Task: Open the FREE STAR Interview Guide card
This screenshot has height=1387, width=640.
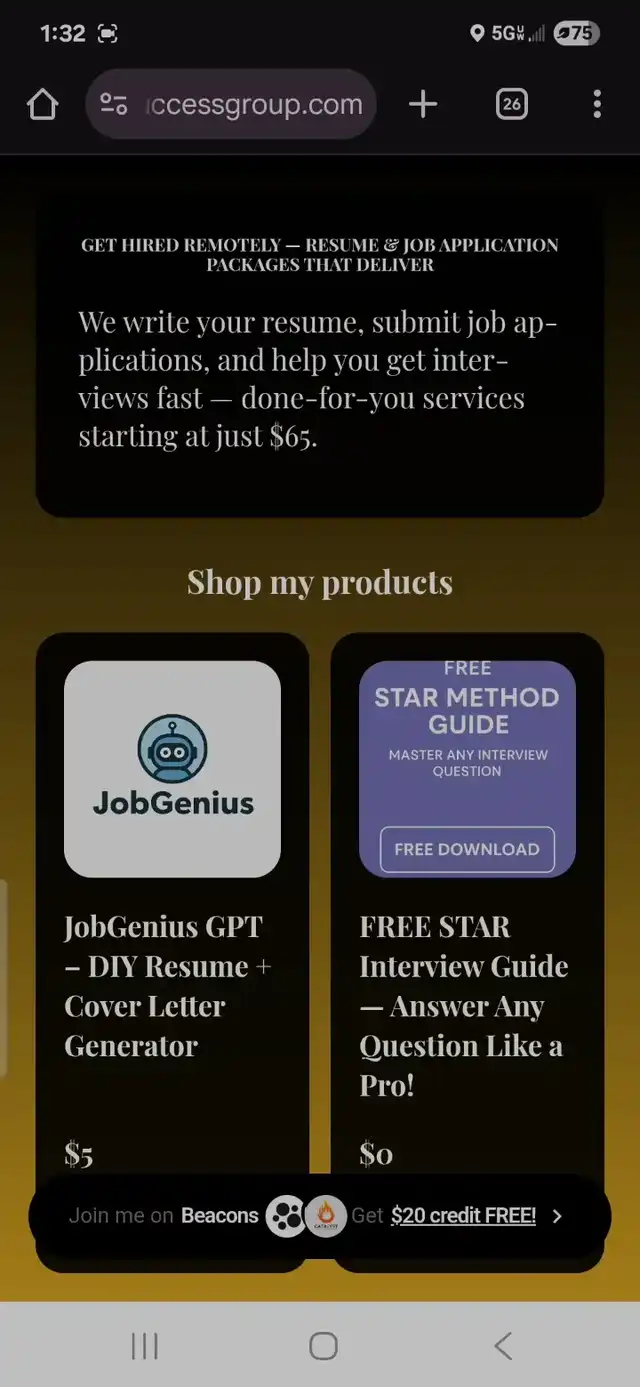Action: (x=467, y=900)
